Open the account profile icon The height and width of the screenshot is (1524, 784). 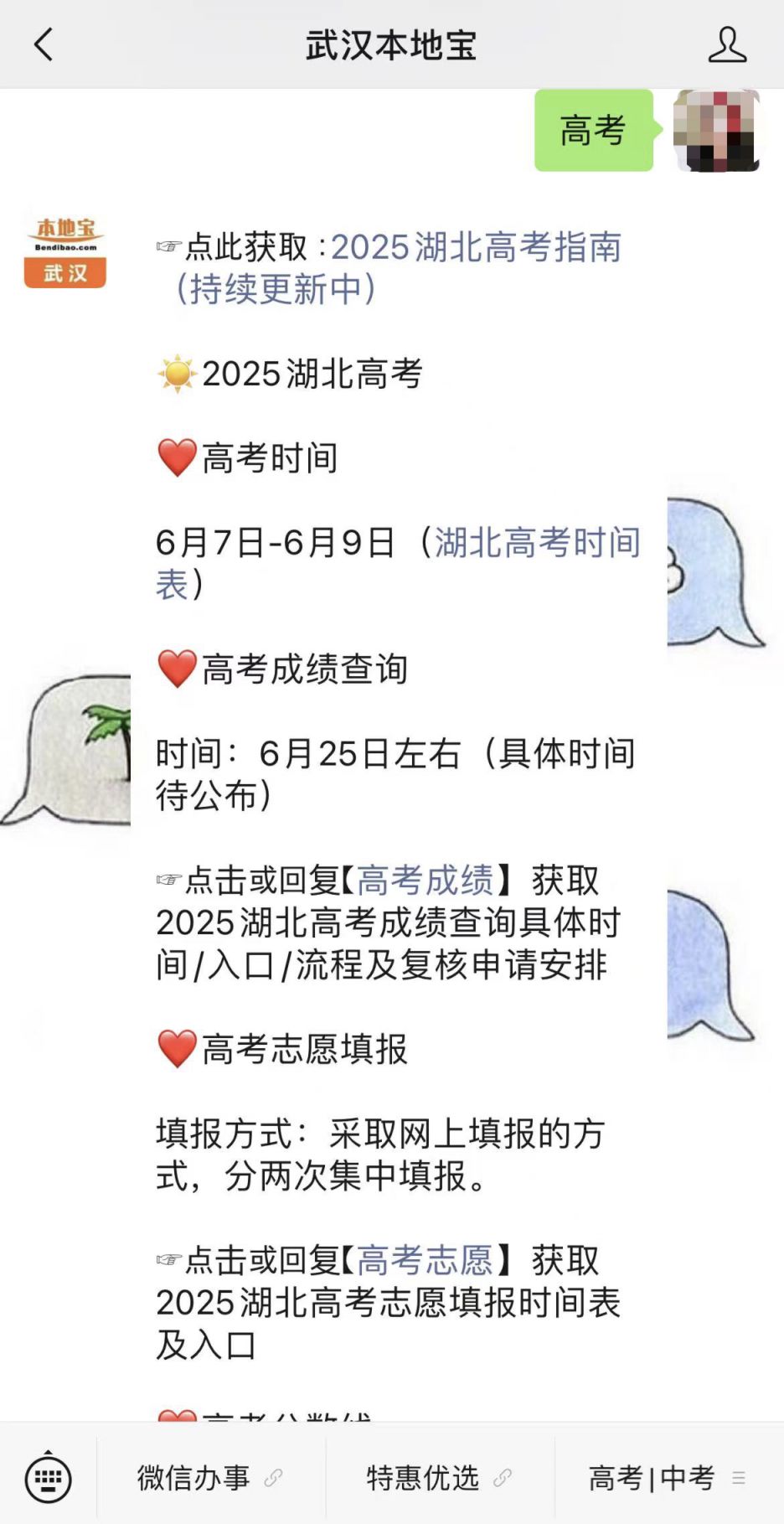click(727, 44)
